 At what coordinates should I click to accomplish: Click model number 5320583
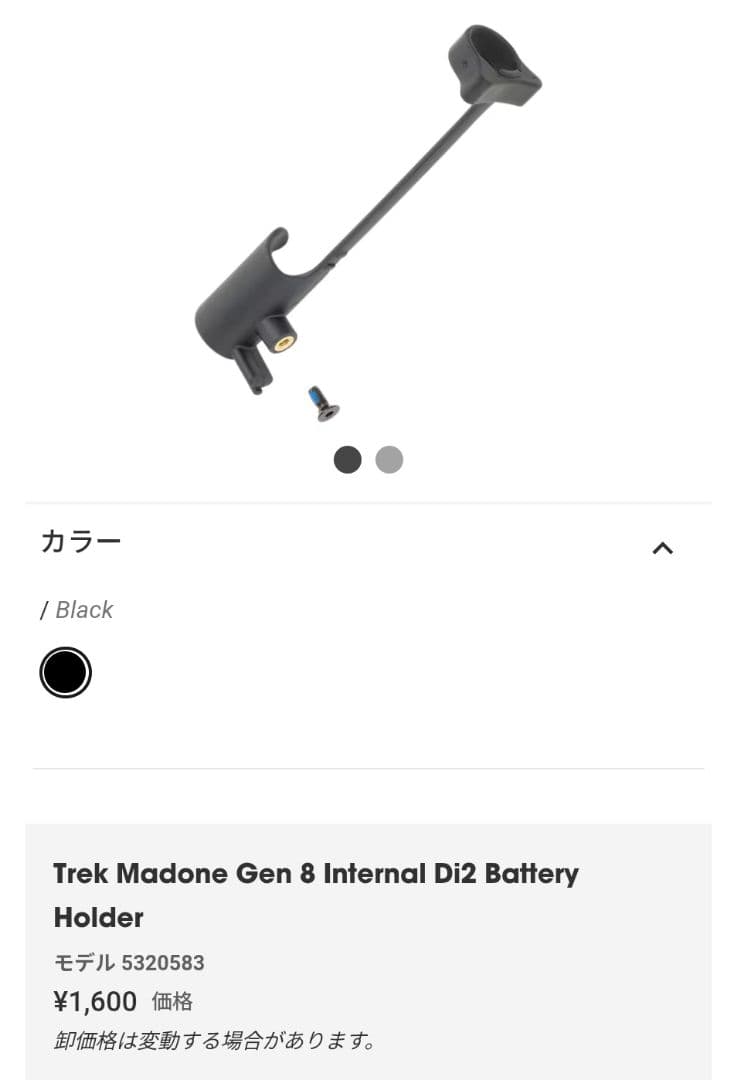click(130, 963)
